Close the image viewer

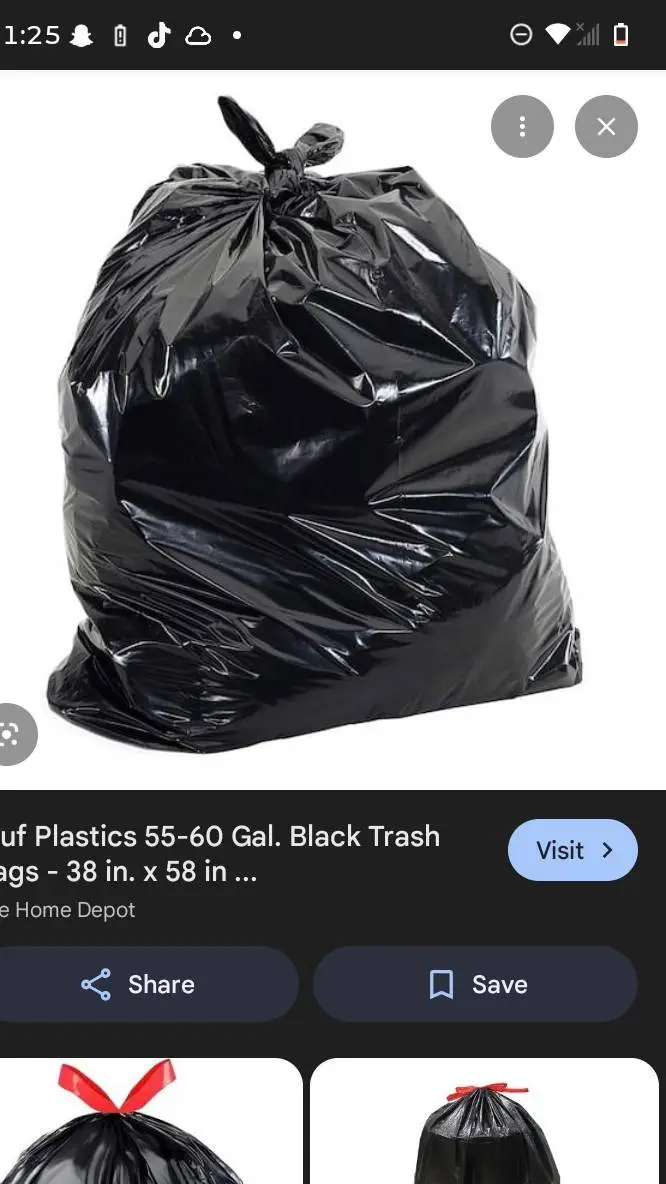606,126
